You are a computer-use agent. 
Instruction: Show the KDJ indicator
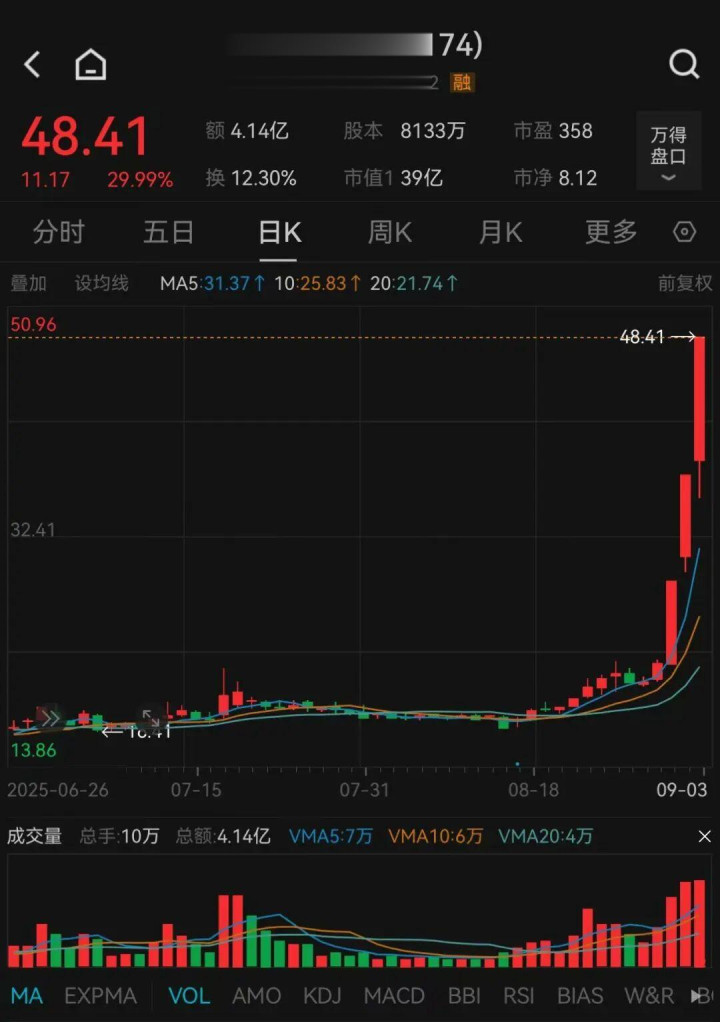[x=322, y=996]
